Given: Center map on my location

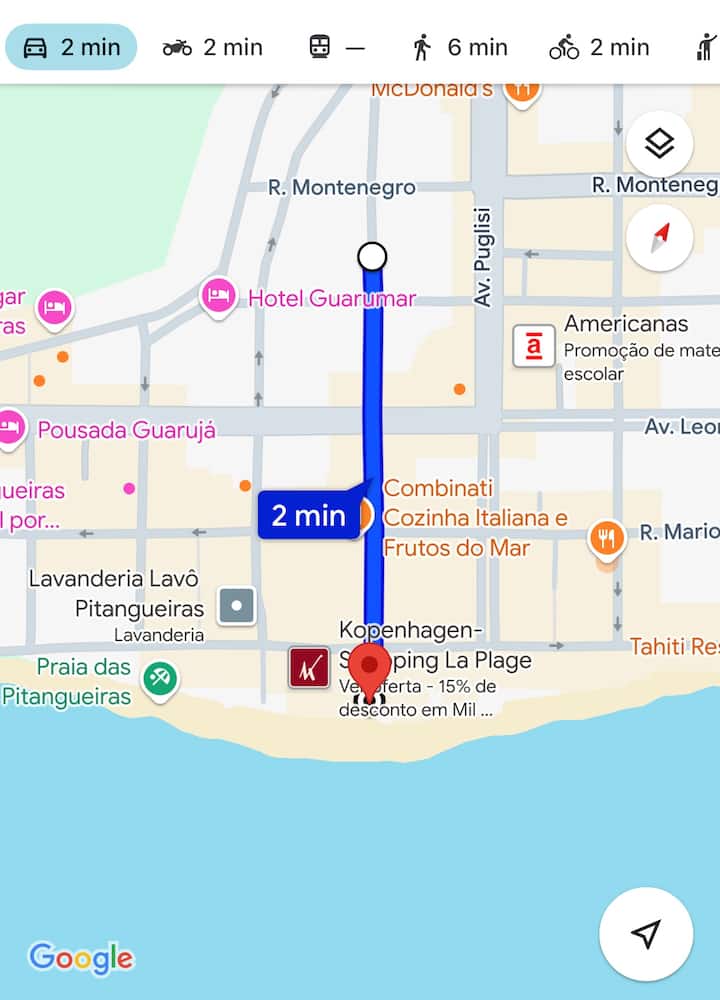Looking at the screenshot, I should pyautogui.click(x=646, y=934).
